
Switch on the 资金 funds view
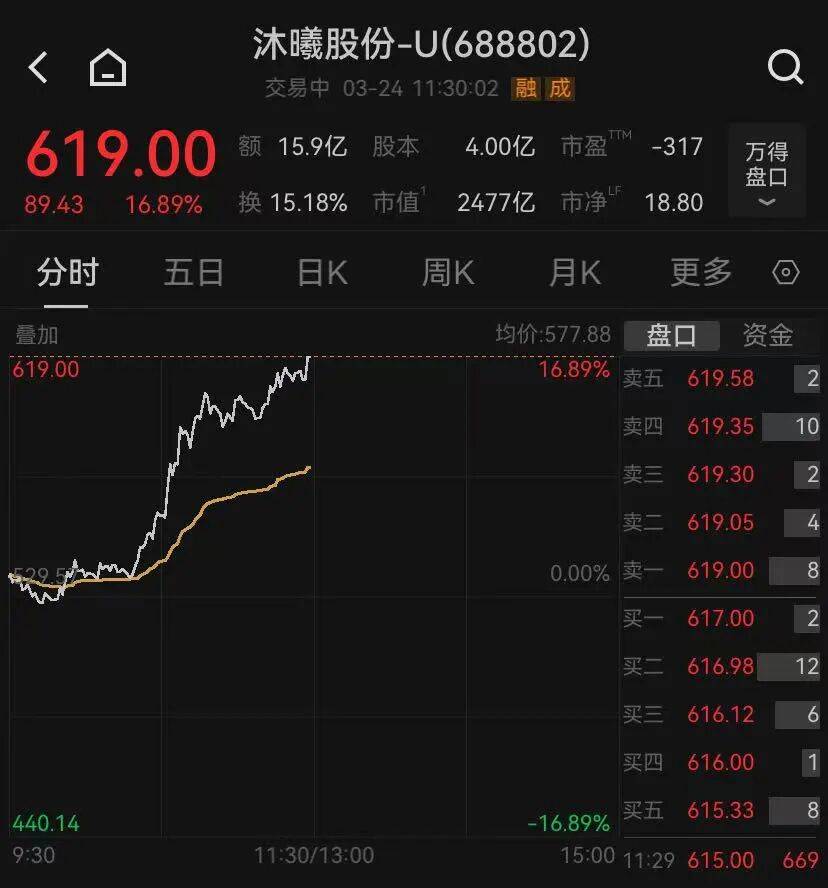coord(768,336)
